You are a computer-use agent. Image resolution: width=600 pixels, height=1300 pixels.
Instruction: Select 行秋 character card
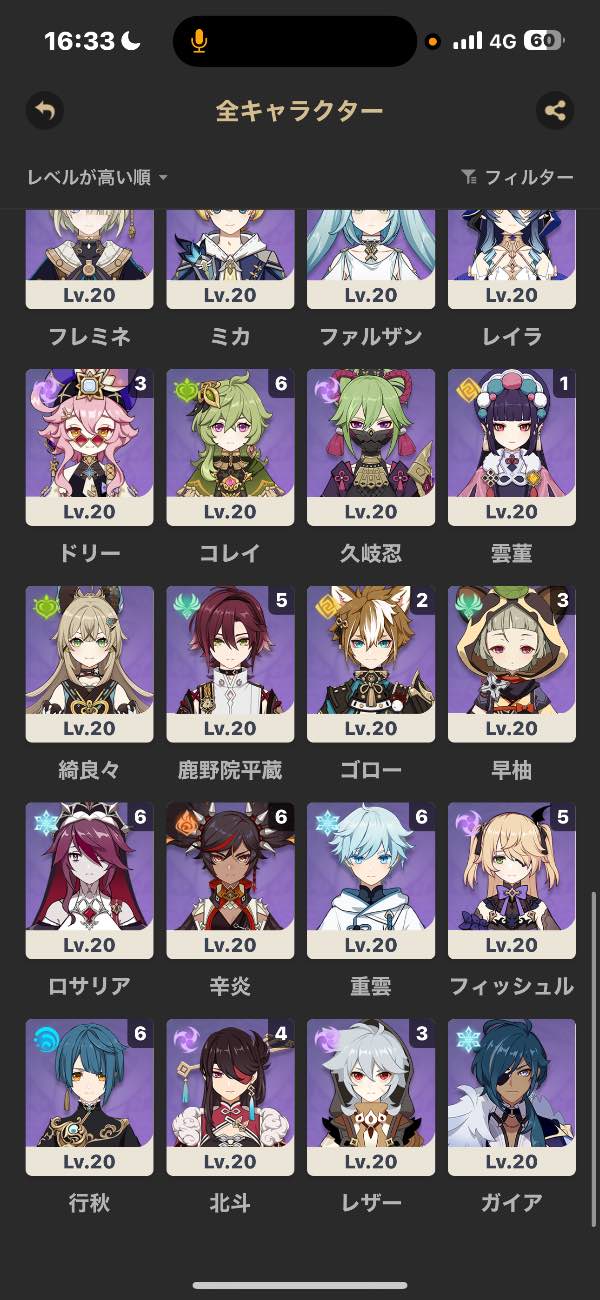pyautogui.click(x=89, y=1097)
